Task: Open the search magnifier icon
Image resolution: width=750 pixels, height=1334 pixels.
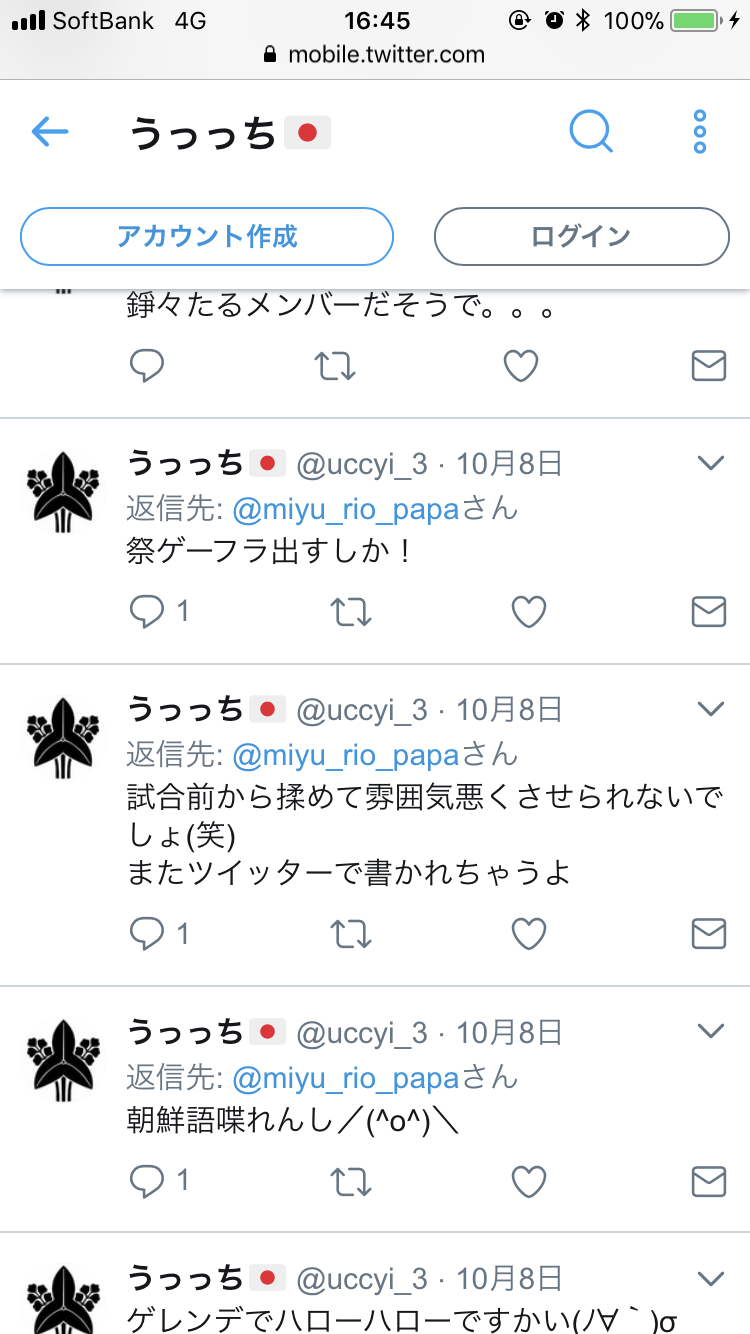Action: point(591,132)
